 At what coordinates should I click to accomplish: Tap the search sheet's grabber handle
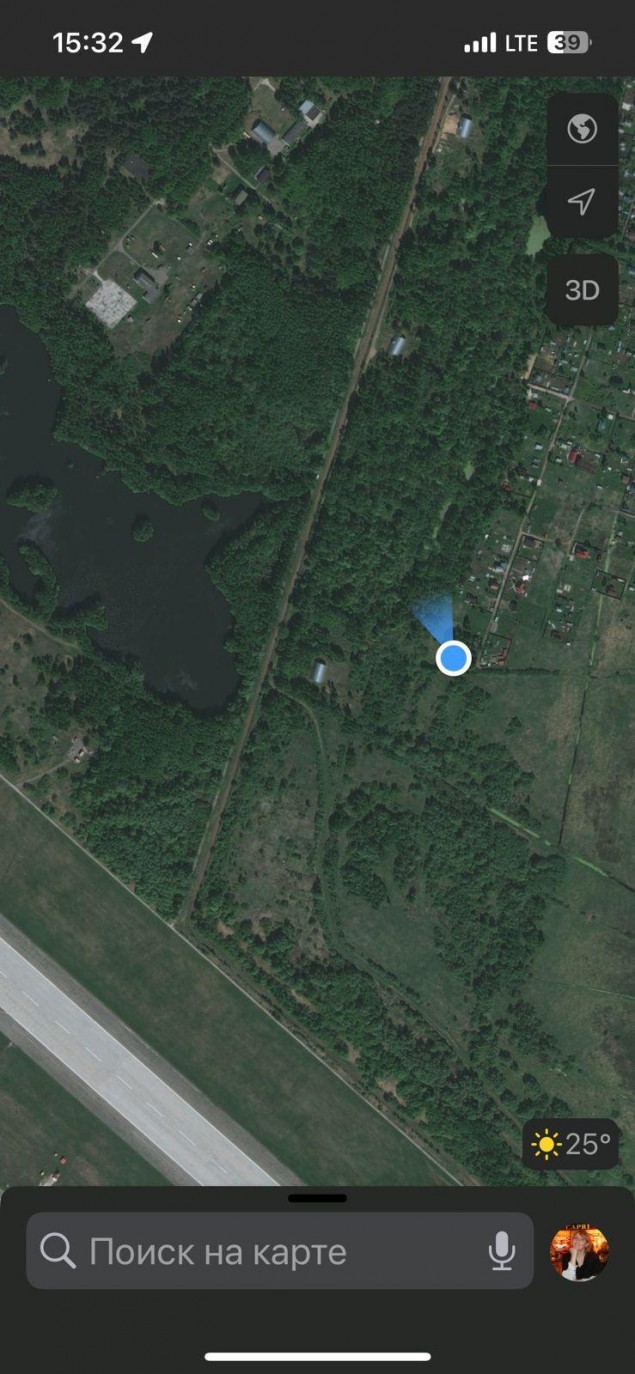tap(318, 1198)
